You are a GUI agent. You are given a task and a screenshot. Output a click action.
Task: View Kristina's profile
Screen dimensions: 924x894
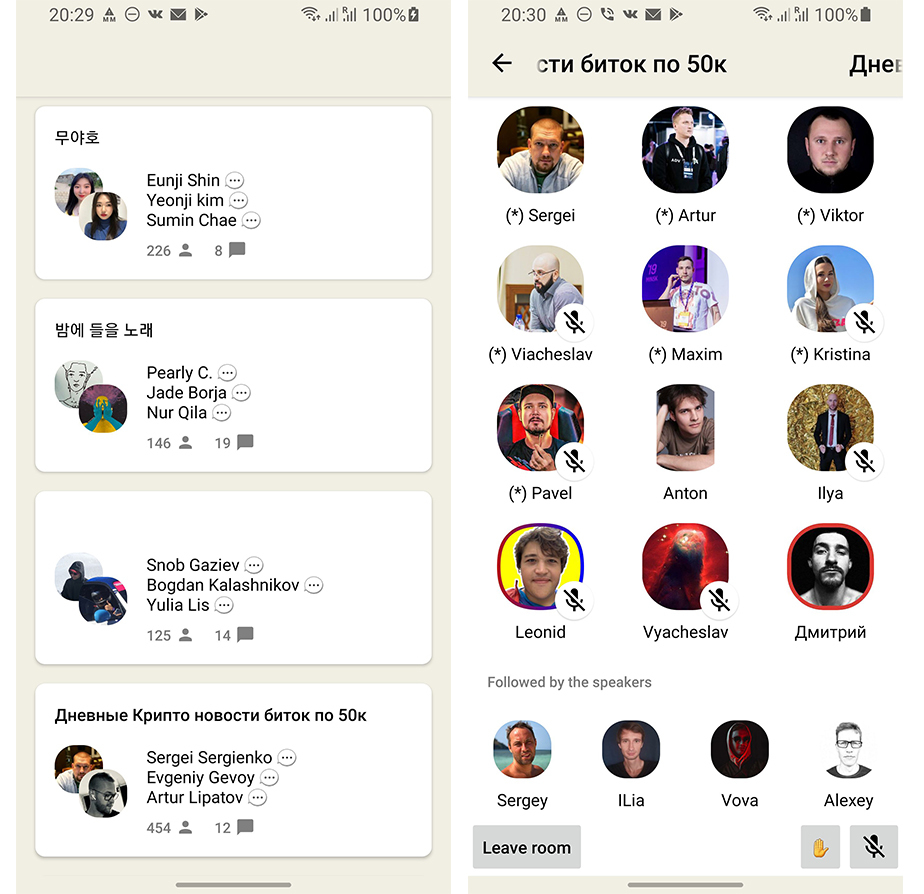tap(830, 289)
